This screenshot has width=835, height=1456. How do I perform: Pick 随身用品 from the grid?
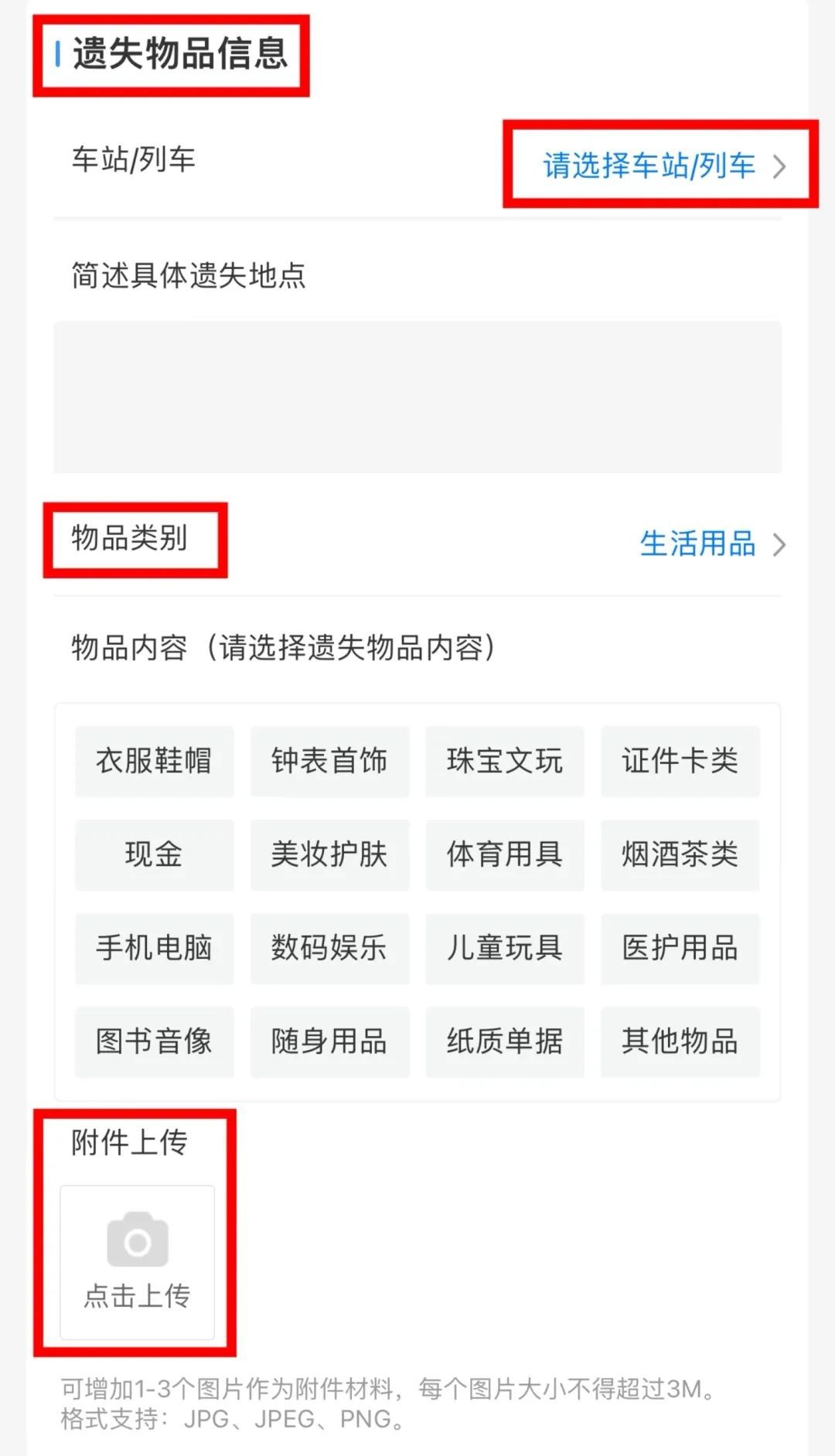tap(329, 1042)
